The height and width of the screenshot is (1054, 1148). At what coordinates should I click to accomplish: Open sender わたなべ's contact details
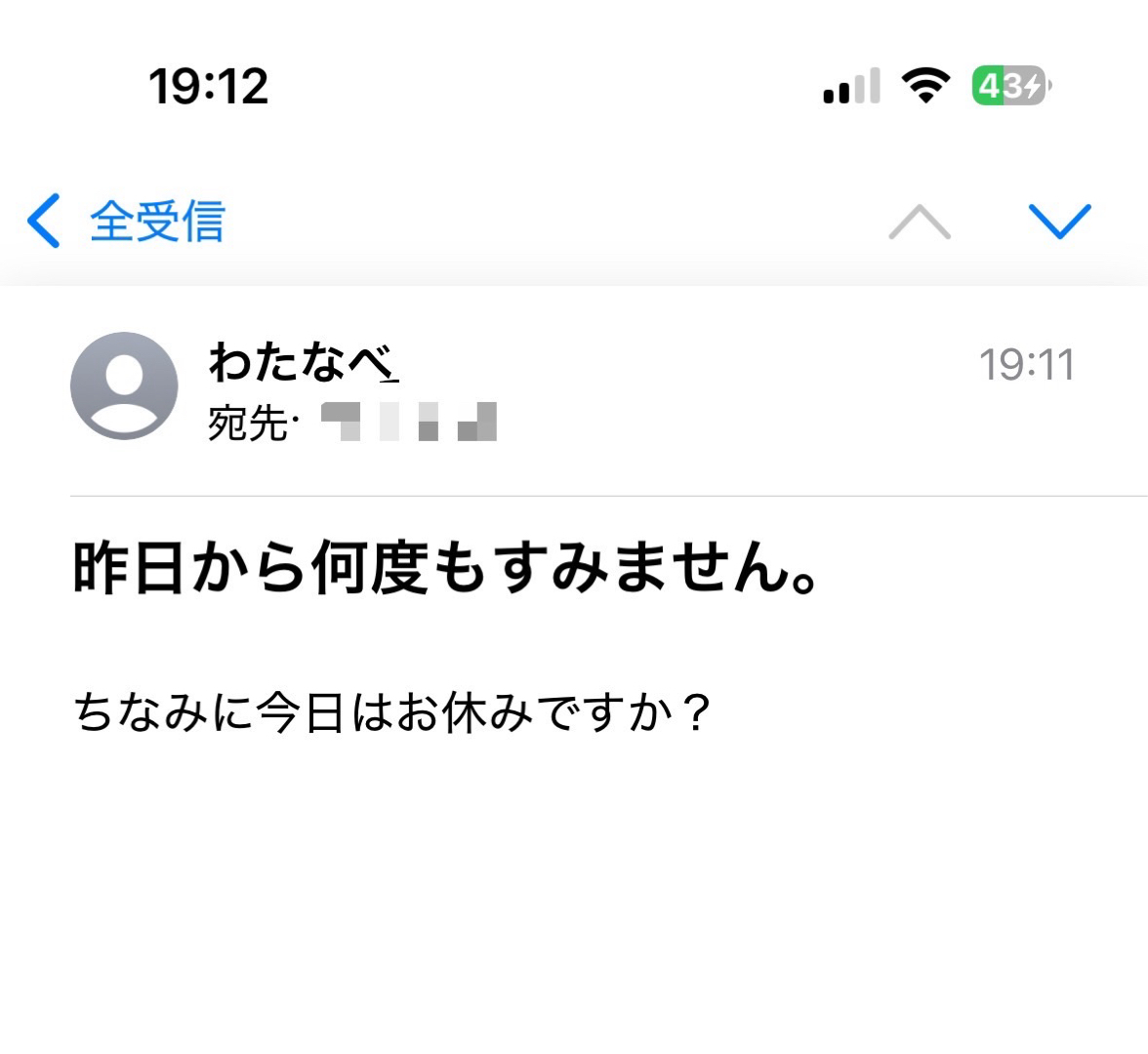[x=304, y=362]
